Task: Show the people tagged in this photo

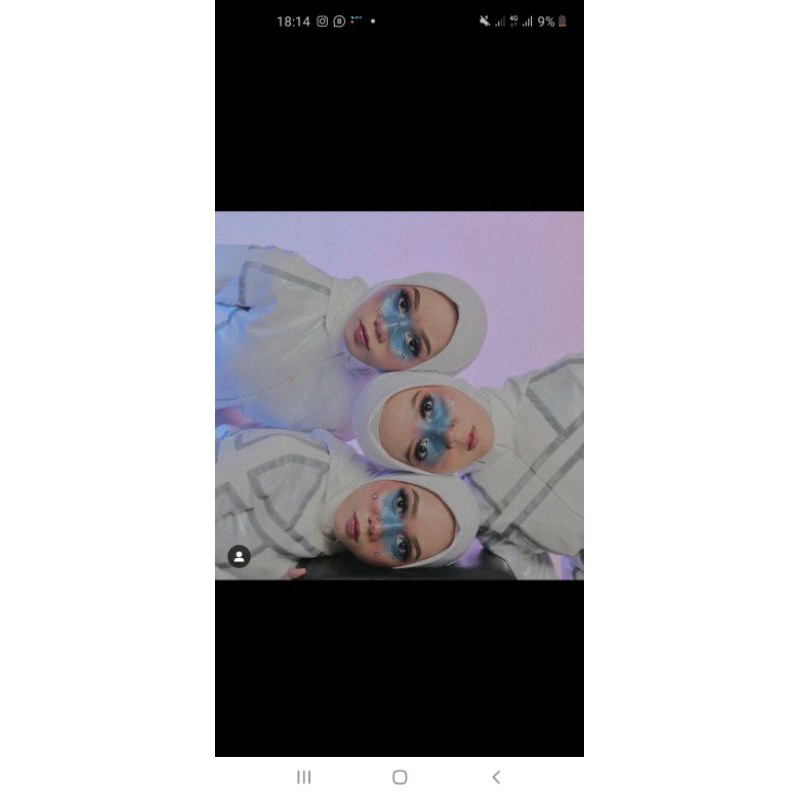Action: [x=239, y=556]
